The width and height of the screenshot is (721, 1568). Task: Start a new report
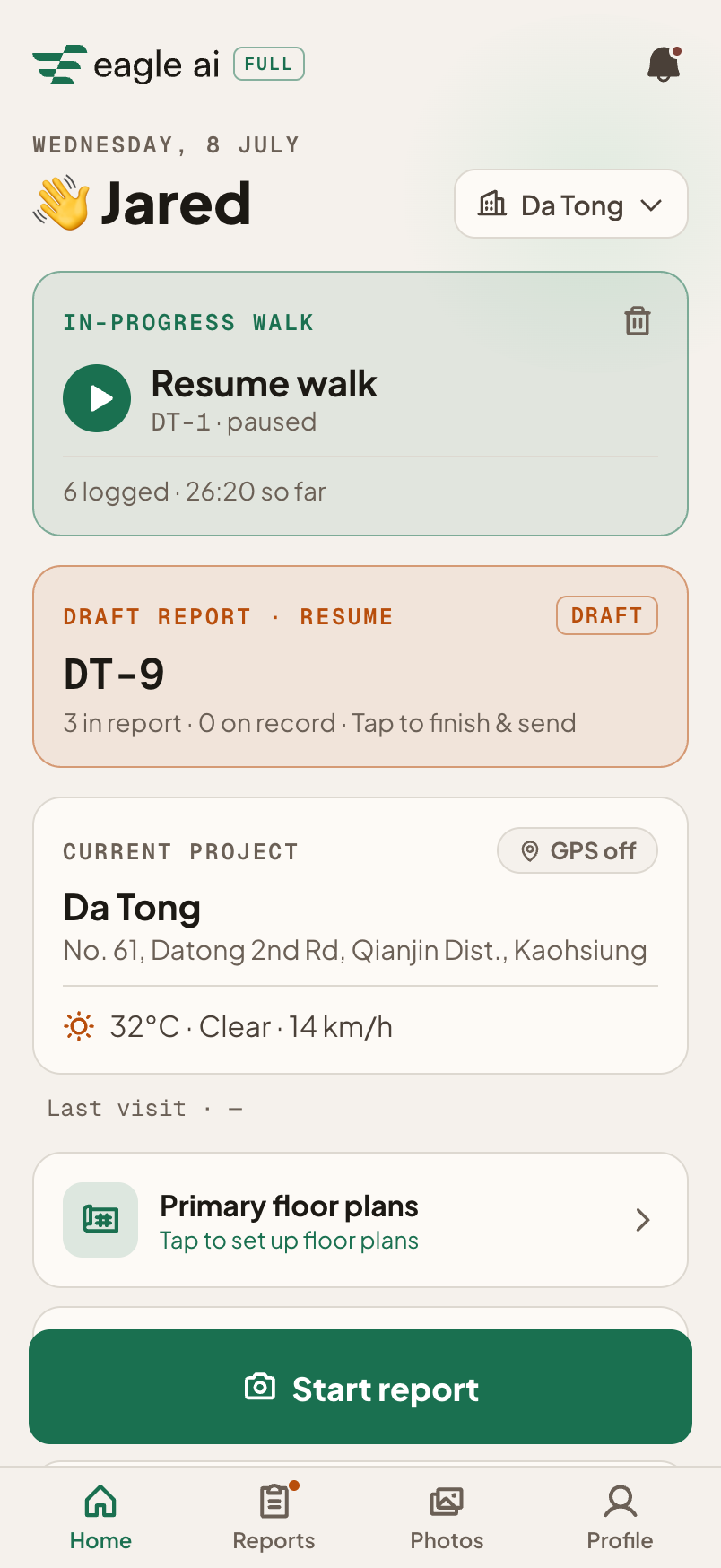(360, 1387)
